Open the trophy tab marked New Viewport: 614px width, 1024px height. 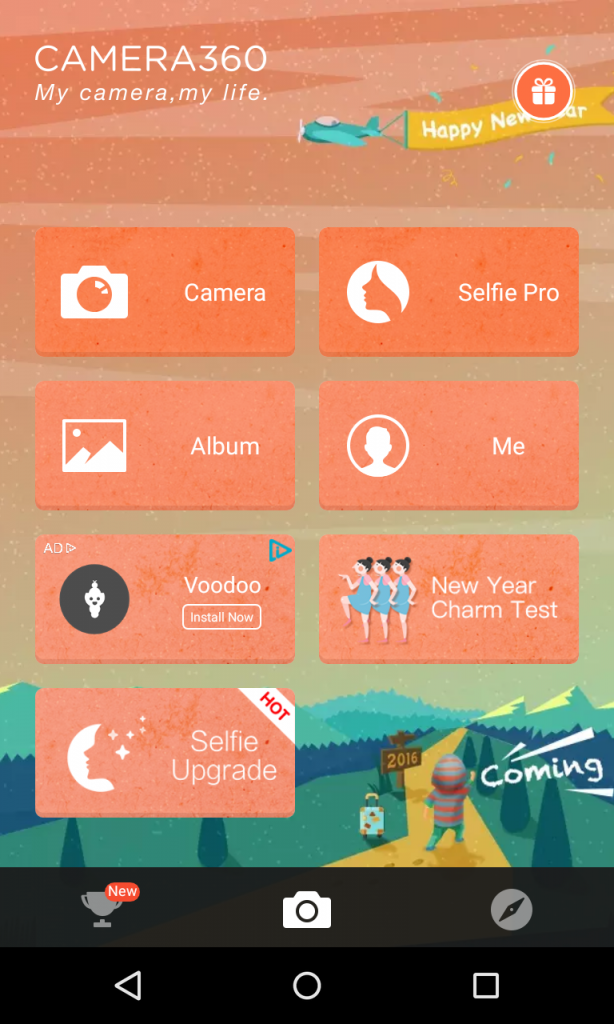(103, 908)
